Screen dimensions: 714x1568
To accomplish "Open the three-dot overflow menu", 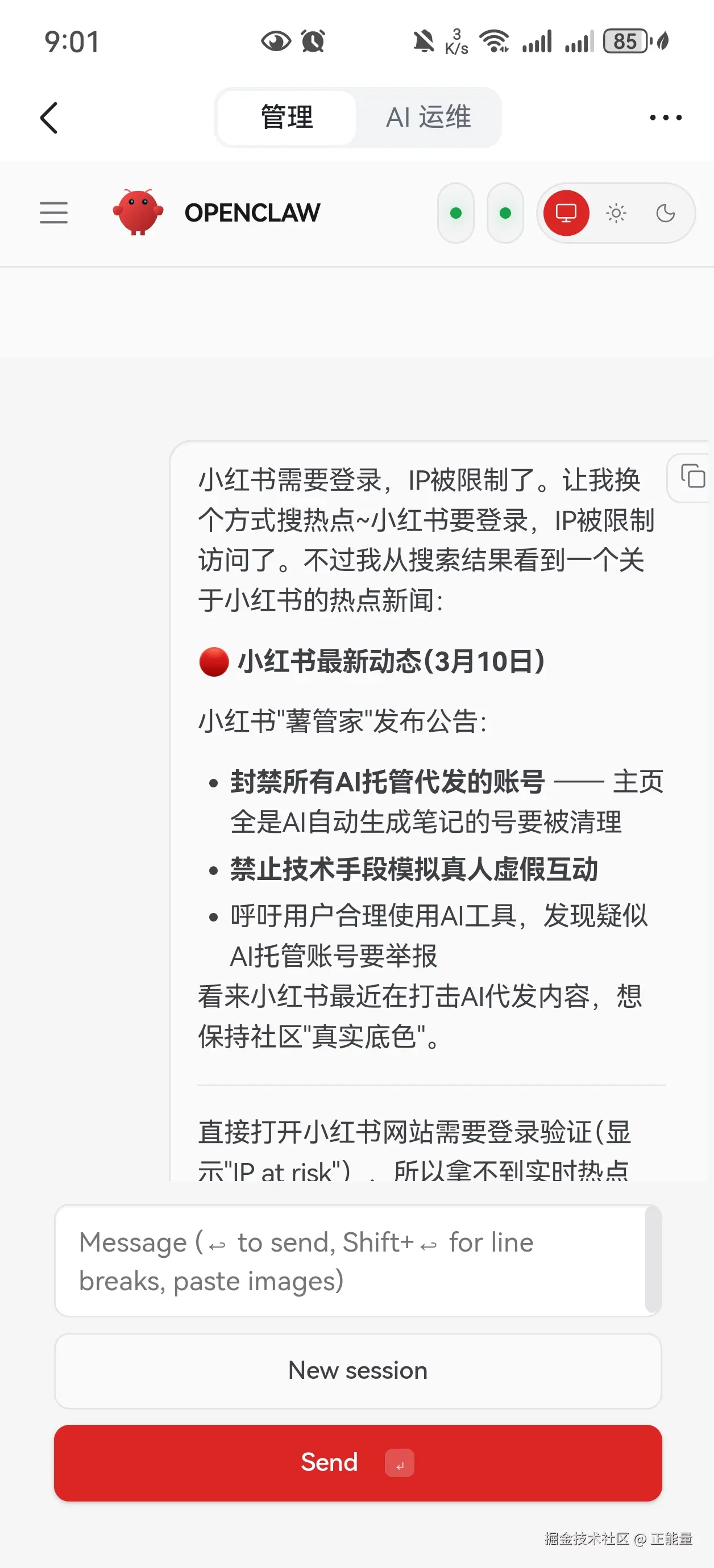I will pyautogui.click(x=665, y=117).
